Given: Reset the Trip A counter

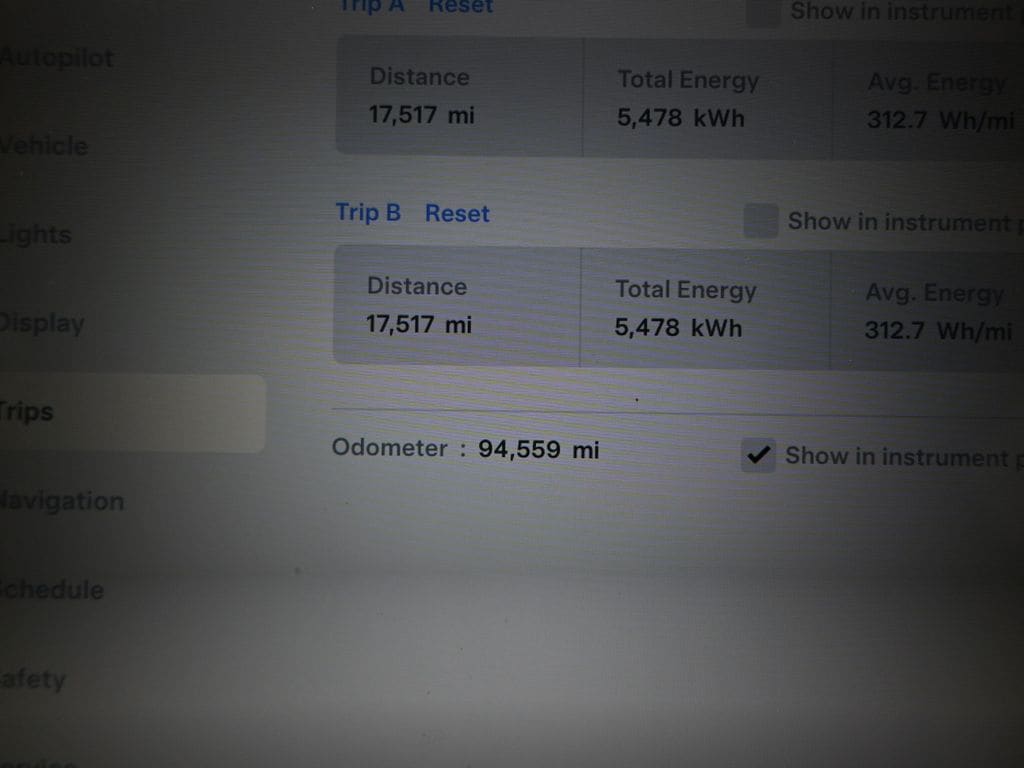Looking at the screenshot, I should (461, 6).
